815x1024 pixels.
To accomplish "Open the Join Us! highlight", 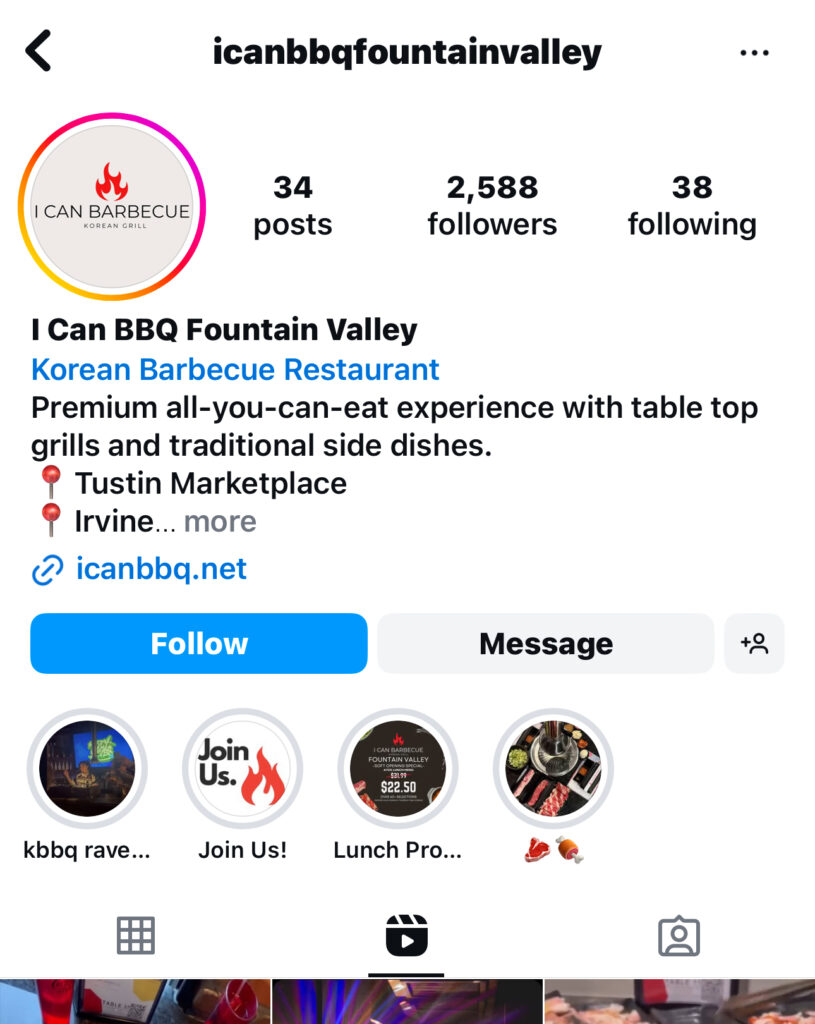I will 242,769.
